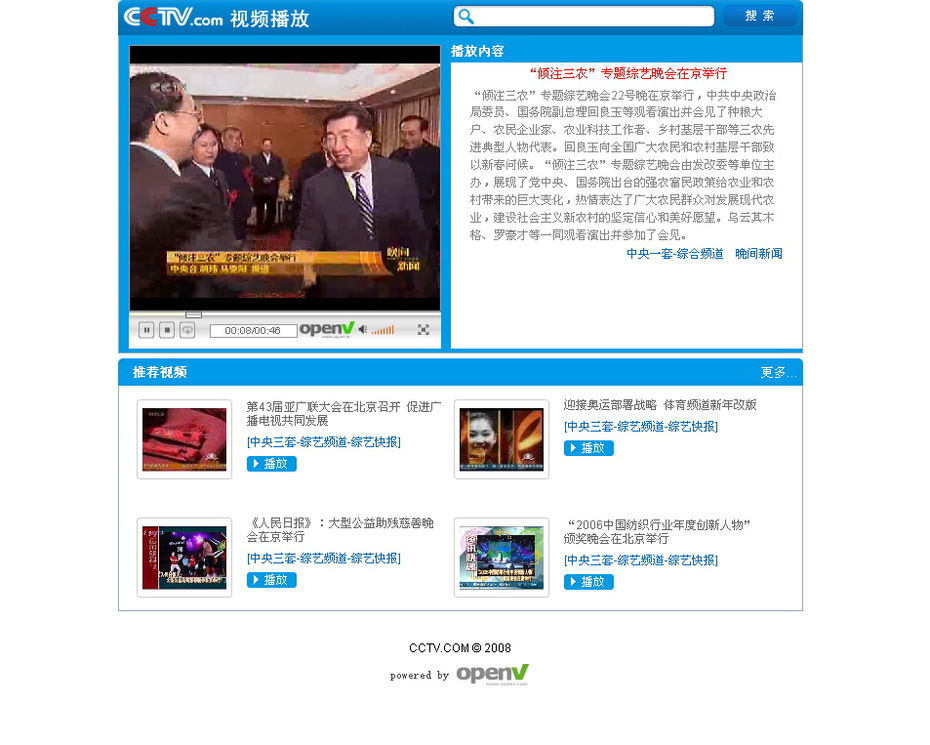Pause the video playback
Viewport: 930px width, 745px height.
pyautogui.click(x=147, y=330)
